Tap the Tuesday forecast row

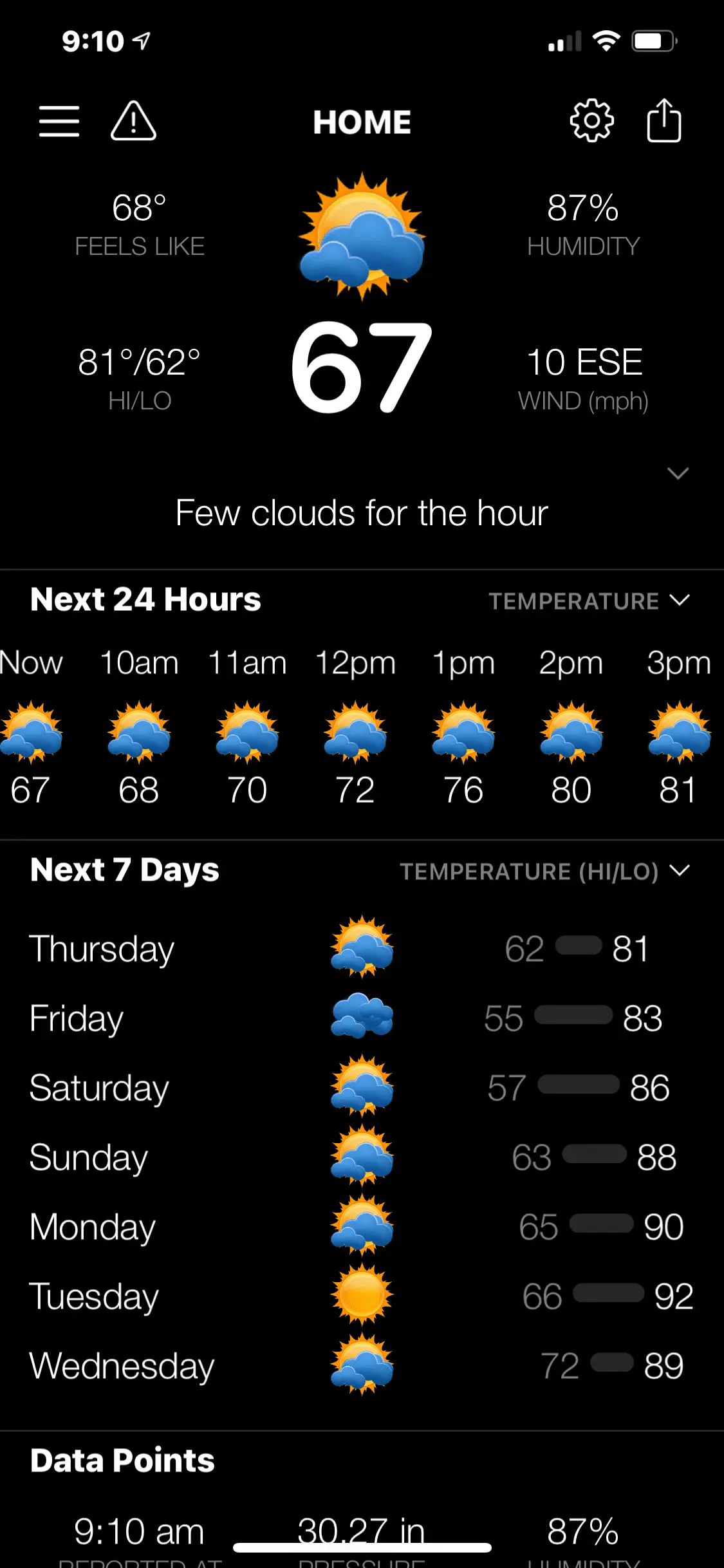(x=360, y=1296)
